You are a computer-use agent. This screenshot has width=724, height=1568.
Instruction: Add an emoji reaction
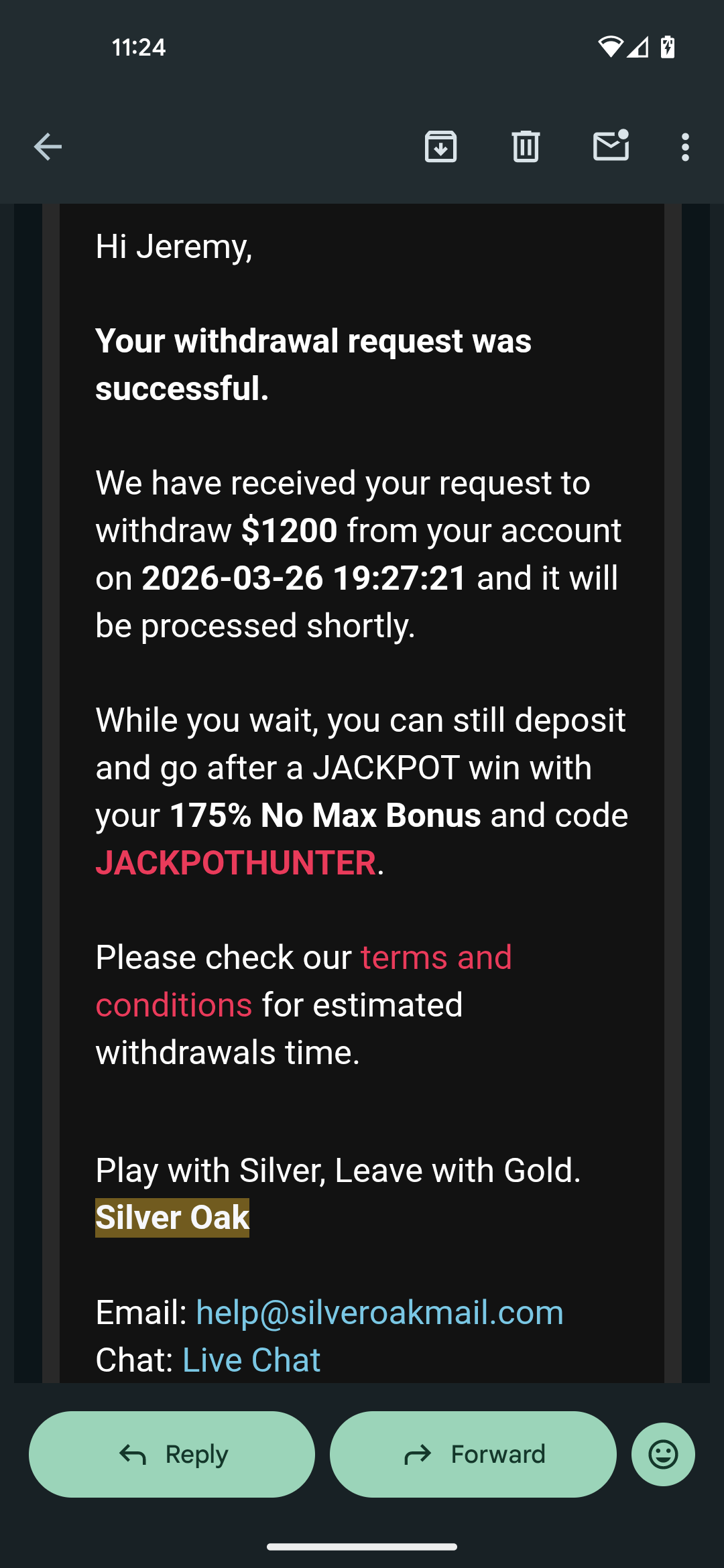coord(663,1454)
